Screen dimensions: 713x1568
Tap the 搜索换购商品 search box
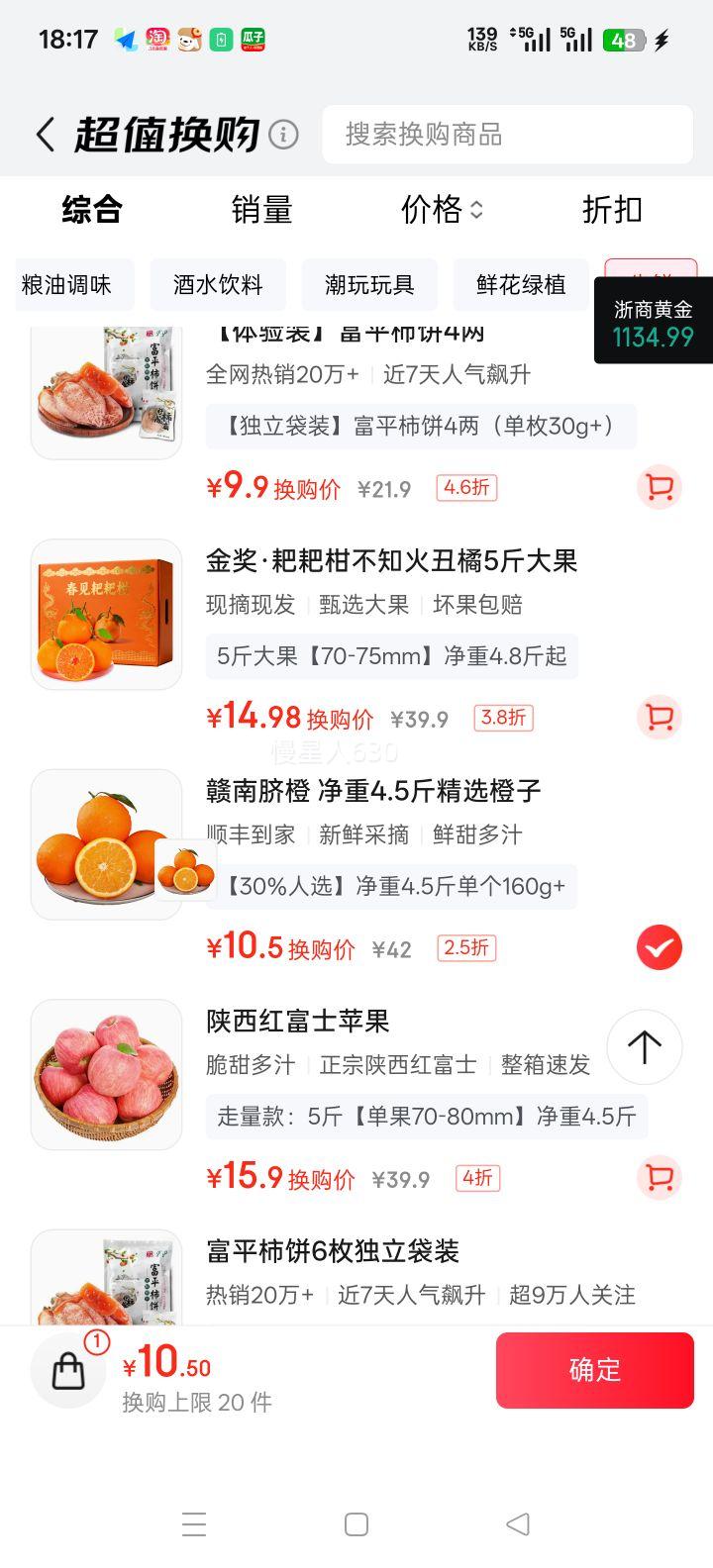click(507, 135)
